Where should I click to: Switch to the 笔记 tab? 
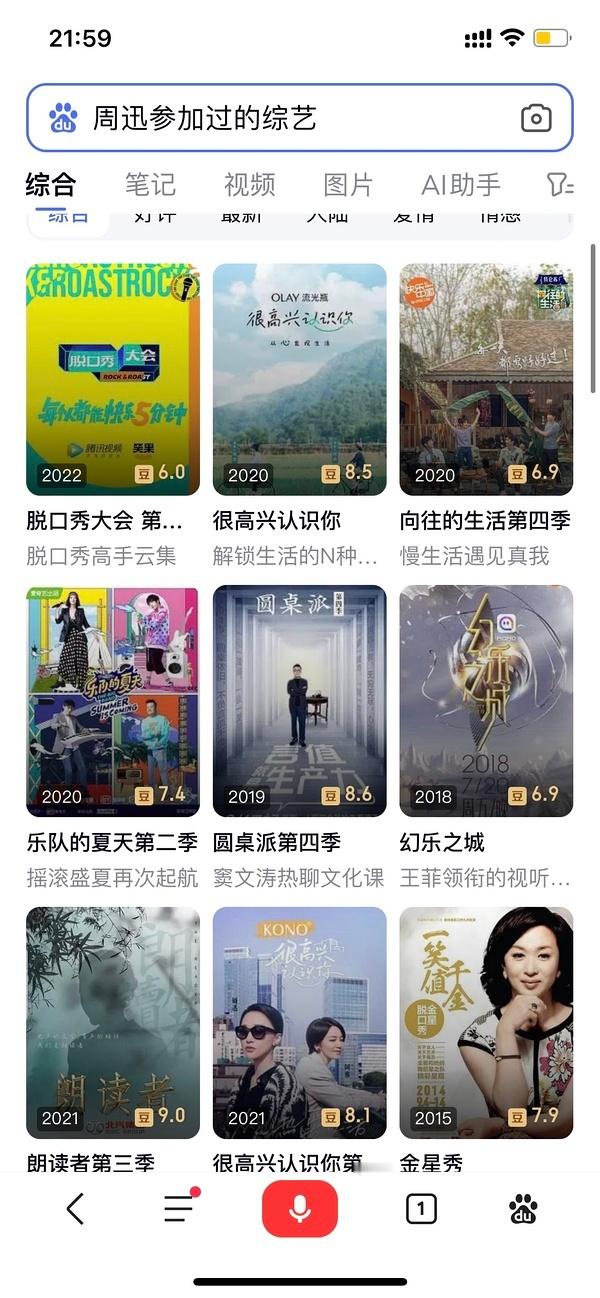(150, 184)
